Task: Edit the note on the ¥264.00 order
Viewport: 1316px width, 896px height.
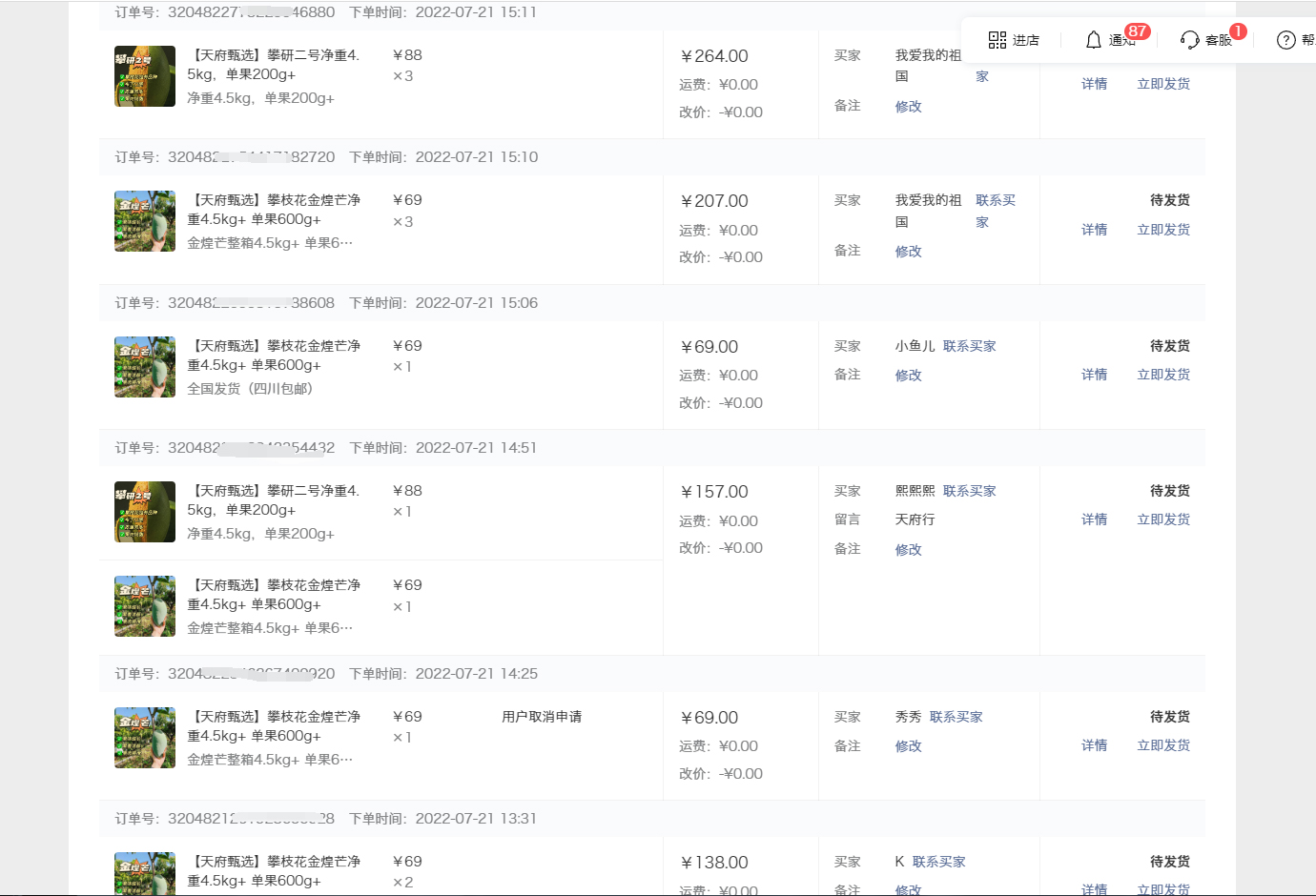Action: tap(908, 107)
